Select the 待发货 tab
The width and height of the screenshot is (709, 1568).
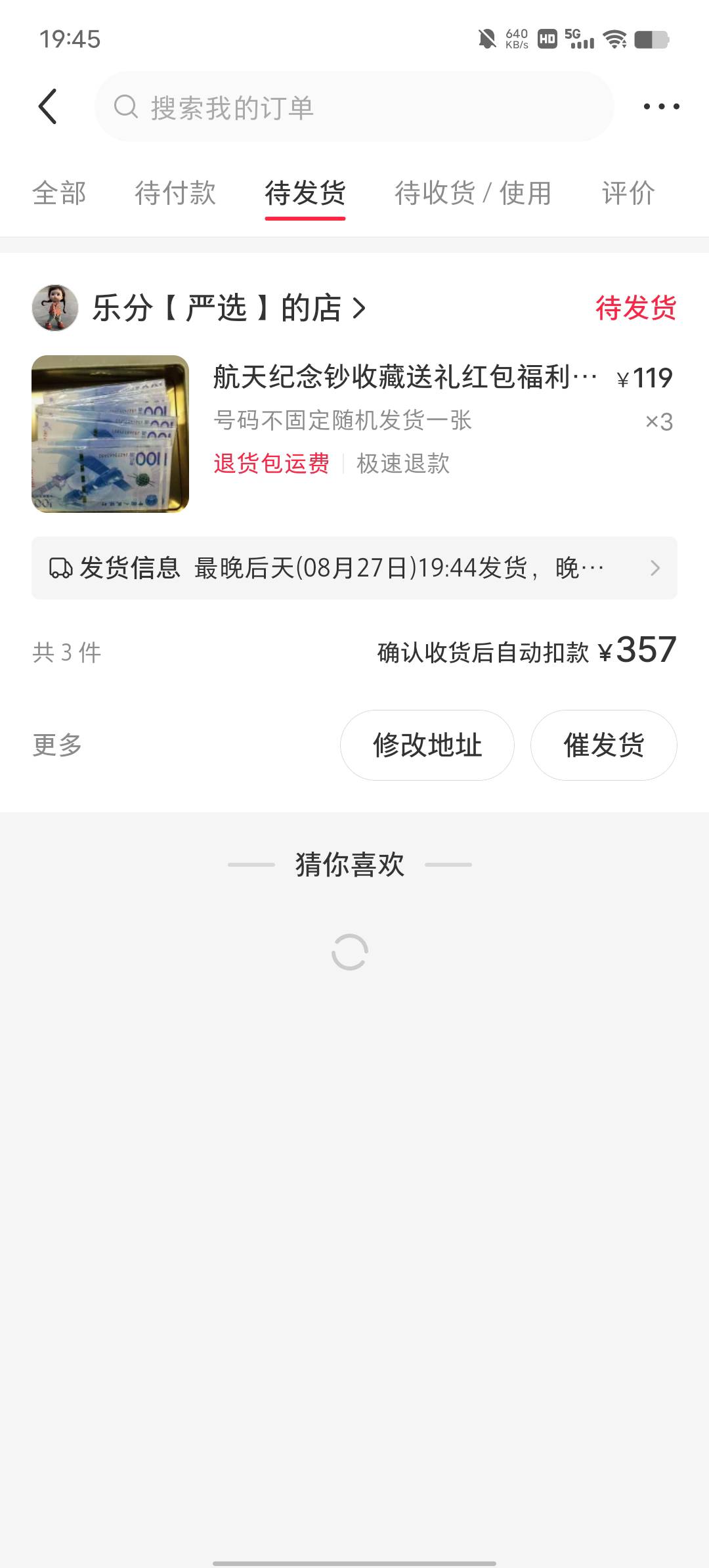coord(305,193)
